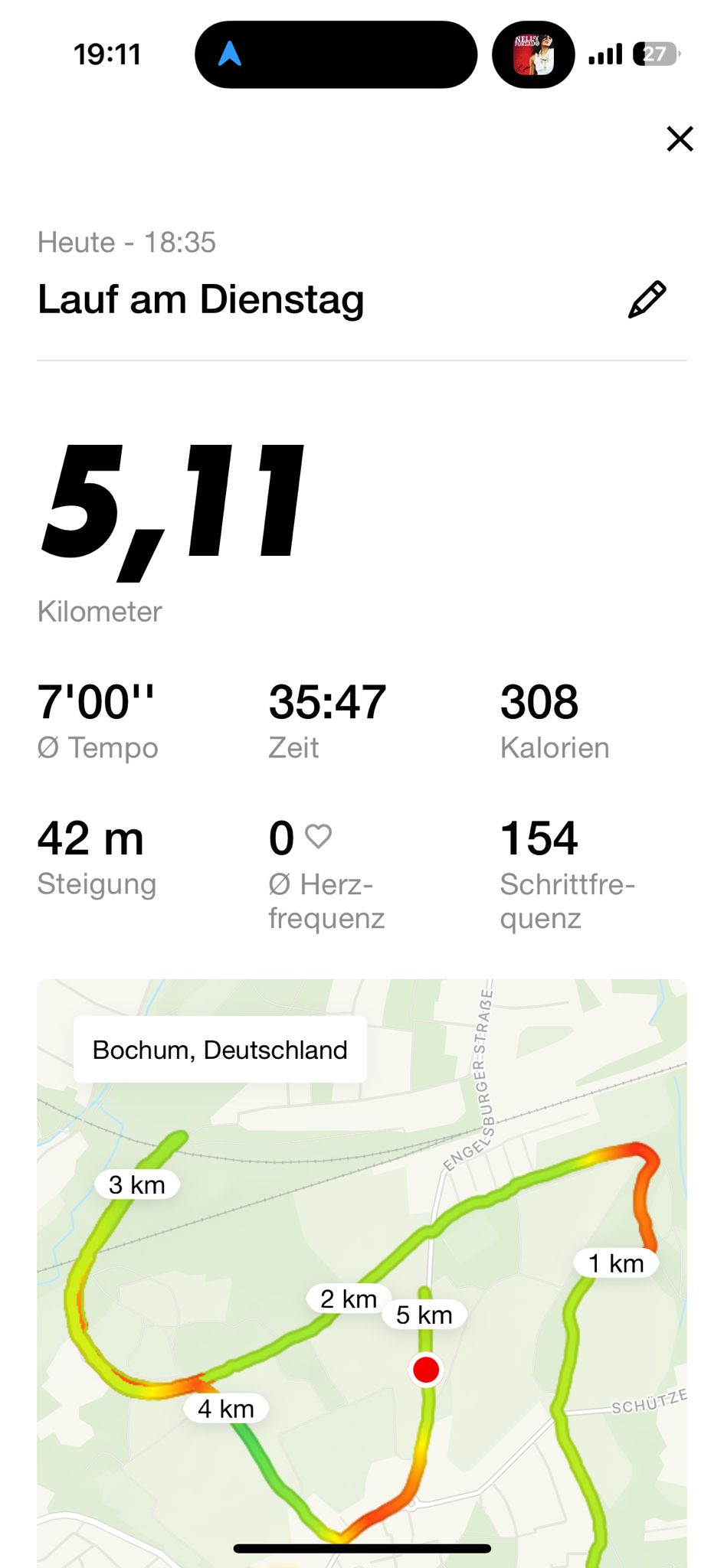The height and width of the screenshot is (1568, 724).
Task: Edit the run title Lauf am Dienstag
Action: 647,299
